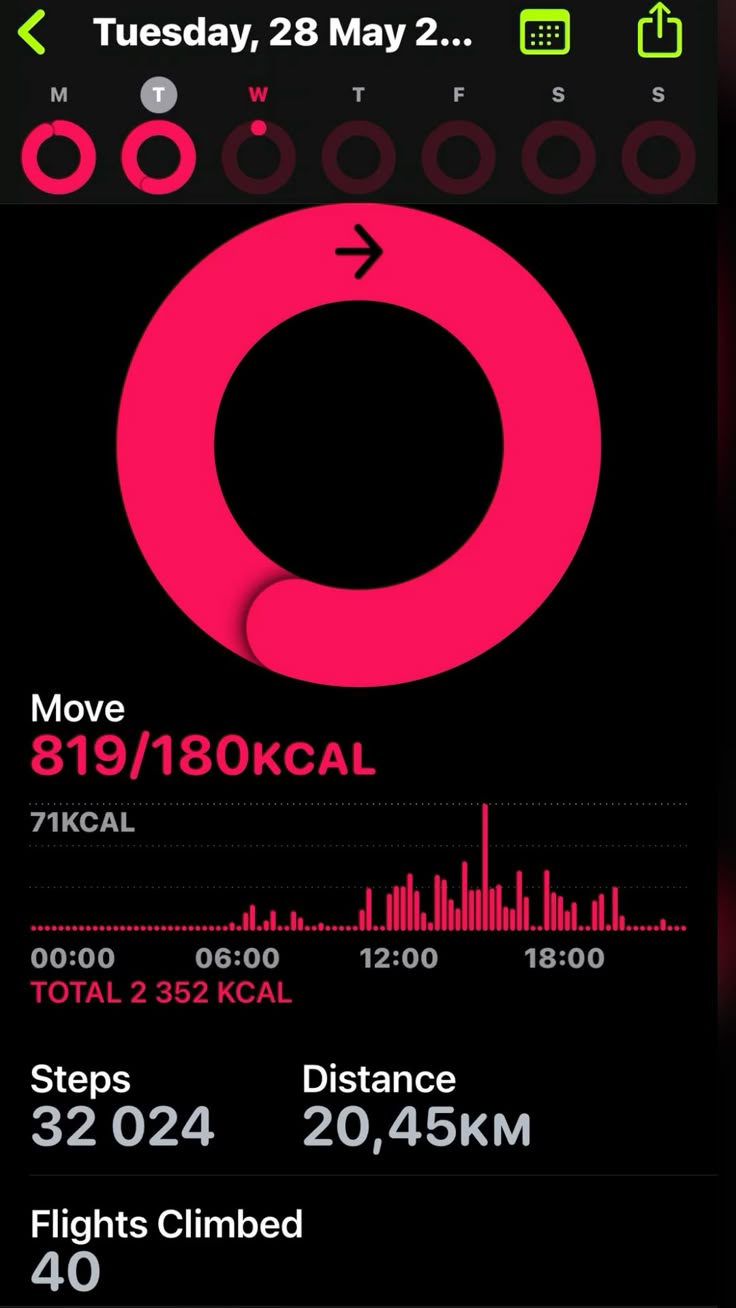Select Tuesday's activity ring
This screenshot has height=1308, width=736.
(x=158, y=157)
